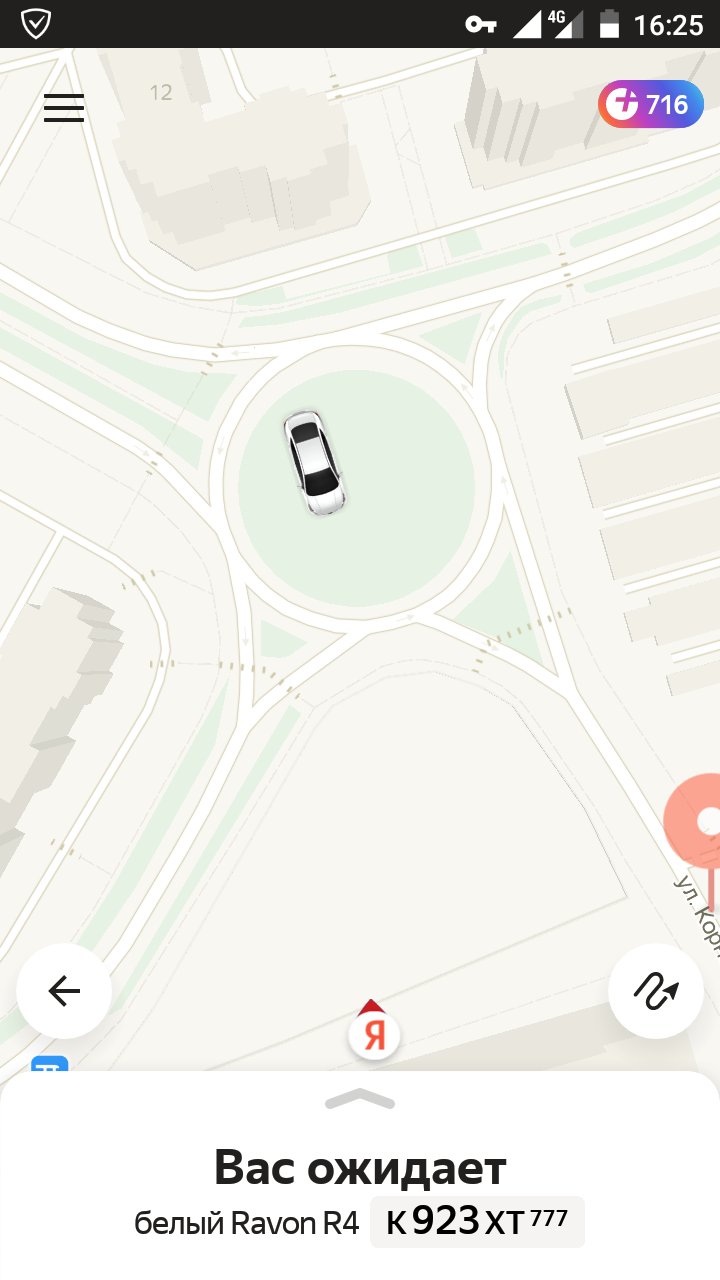
Task: Expand the waiting driver panel
Action: [360, 1100]
